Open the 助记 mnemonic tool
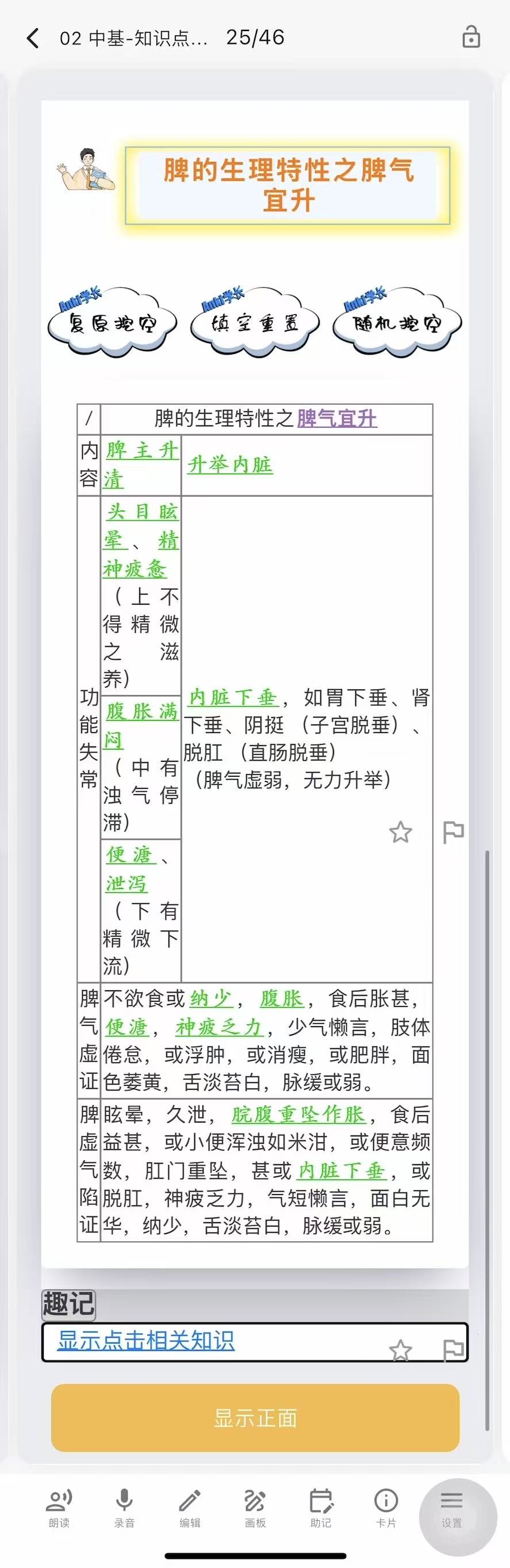Image resolution: width=510 pixels, height=1568 pixels. (x=321, y=1508)
